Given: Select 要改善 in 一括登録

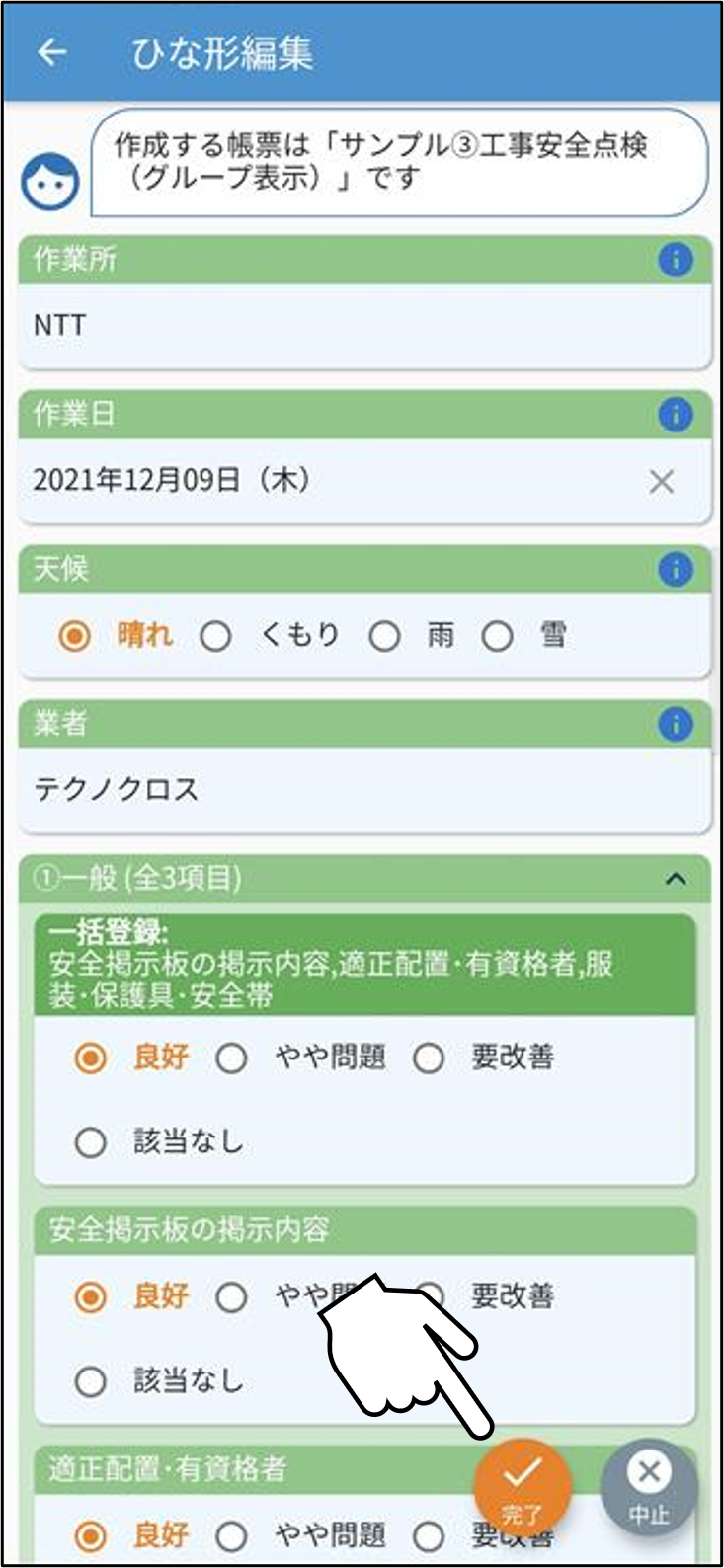Looking at the screenshot, I should (484, 1058).
